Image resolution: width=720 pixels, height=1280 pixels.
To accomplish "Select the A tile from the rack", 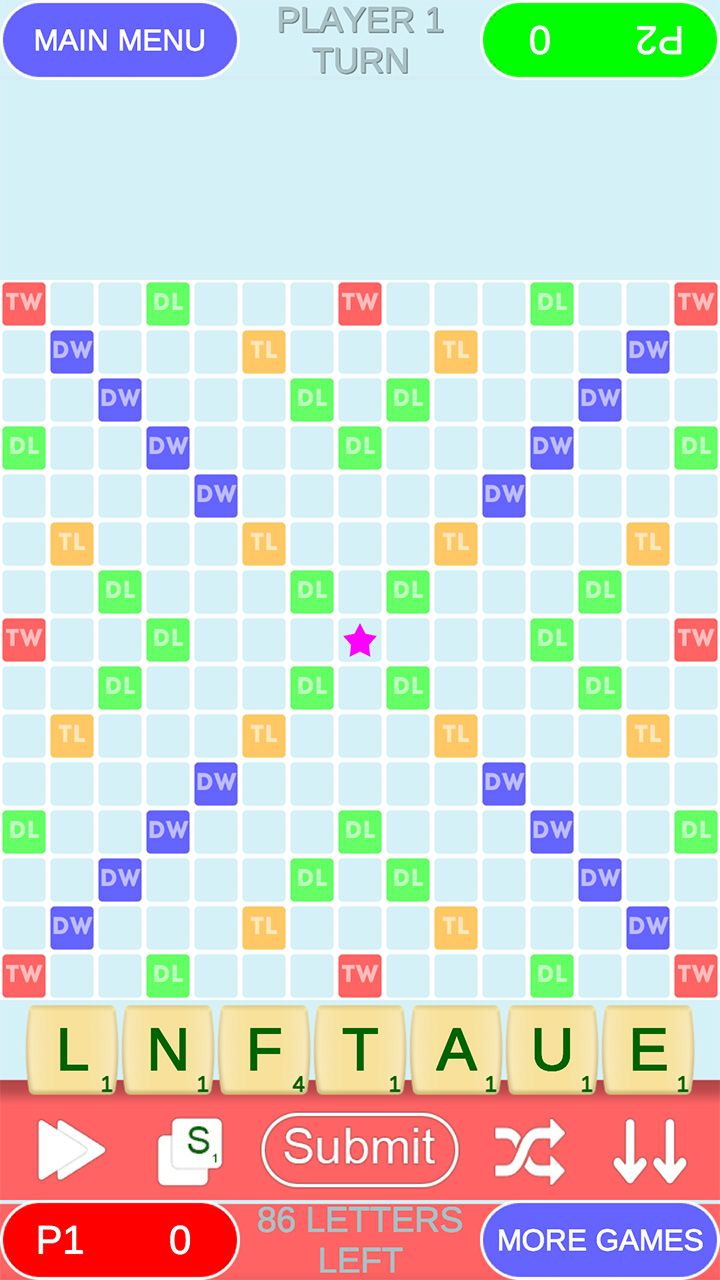I will coord(456,1051).
